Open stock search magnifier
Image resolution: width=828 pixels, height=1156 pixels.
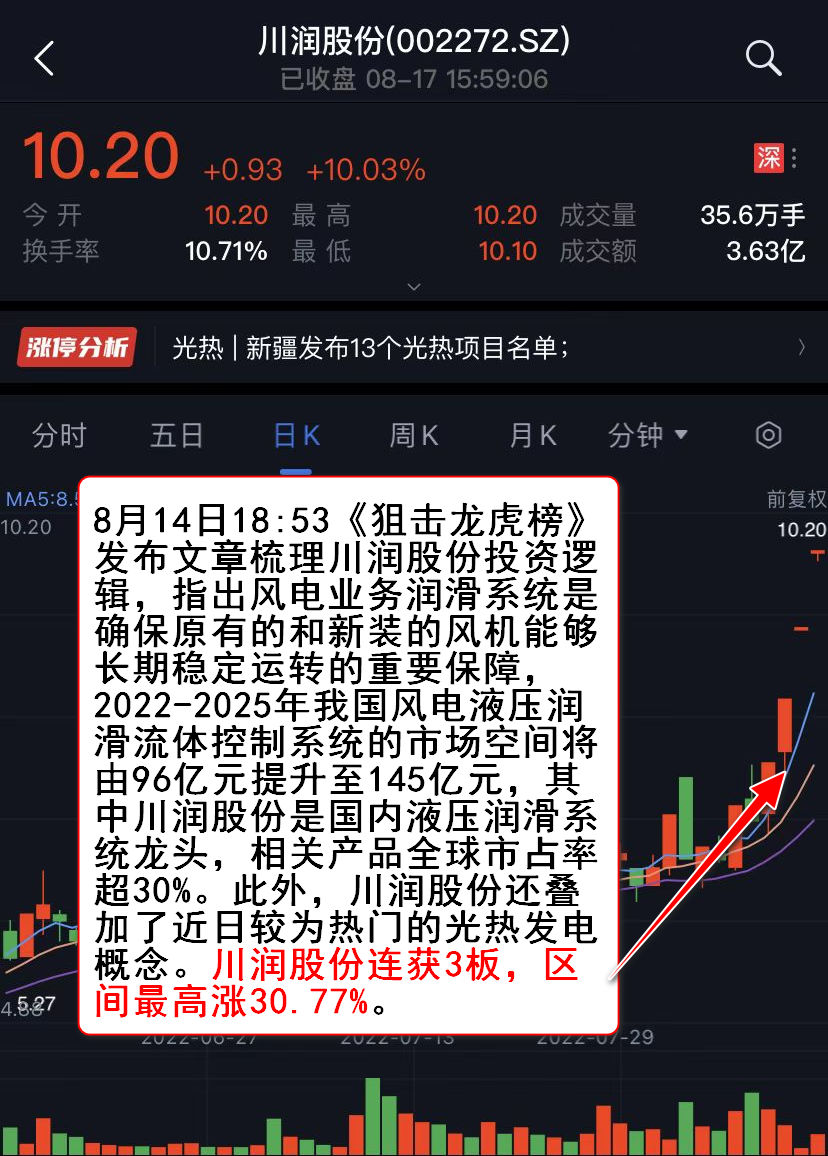click(x=763, y=59)
